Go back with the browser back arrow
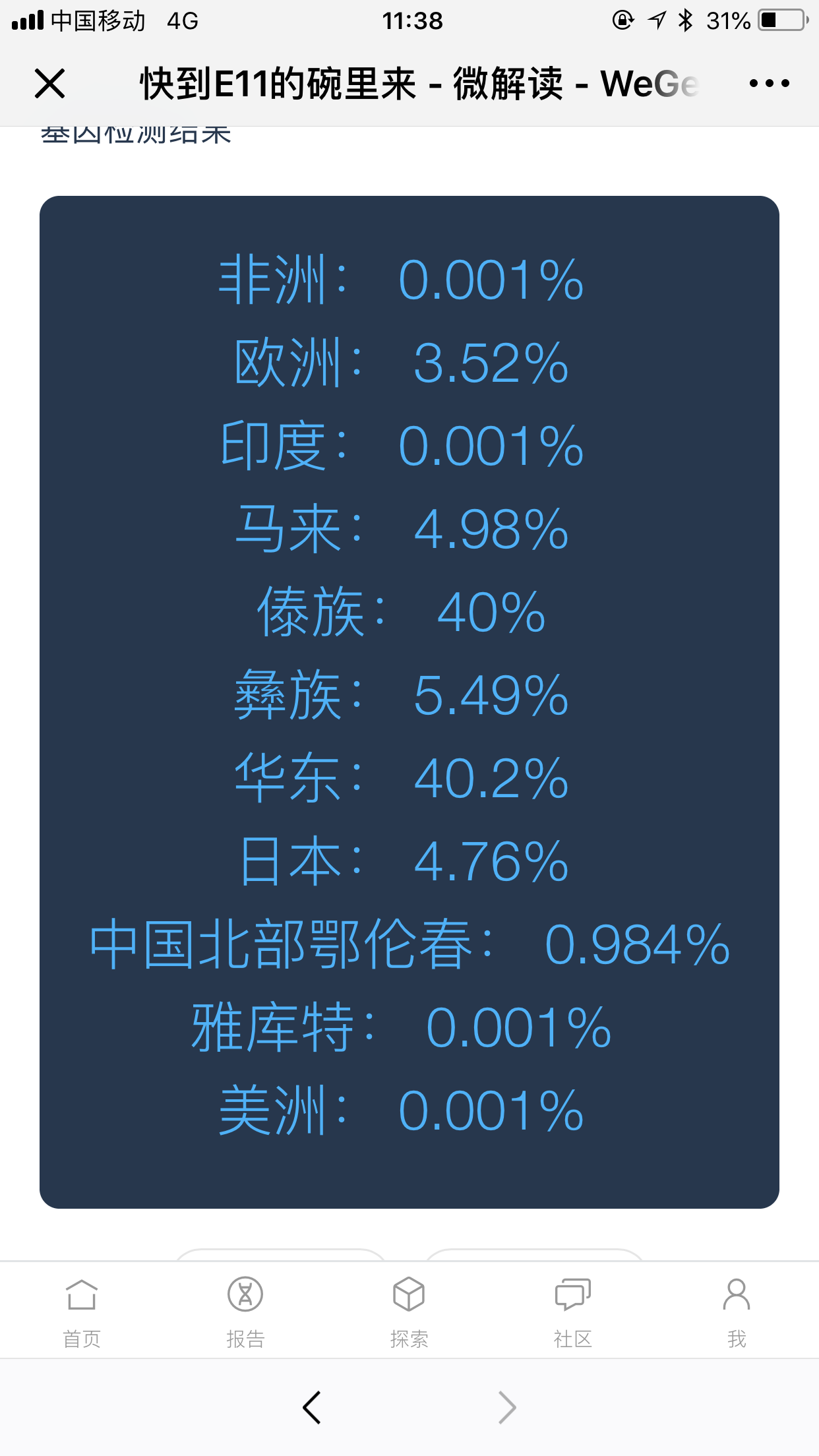Image resolution: width=819 pixels, height=1456 pixels. pyautogui.click(x=312, y=1407)
